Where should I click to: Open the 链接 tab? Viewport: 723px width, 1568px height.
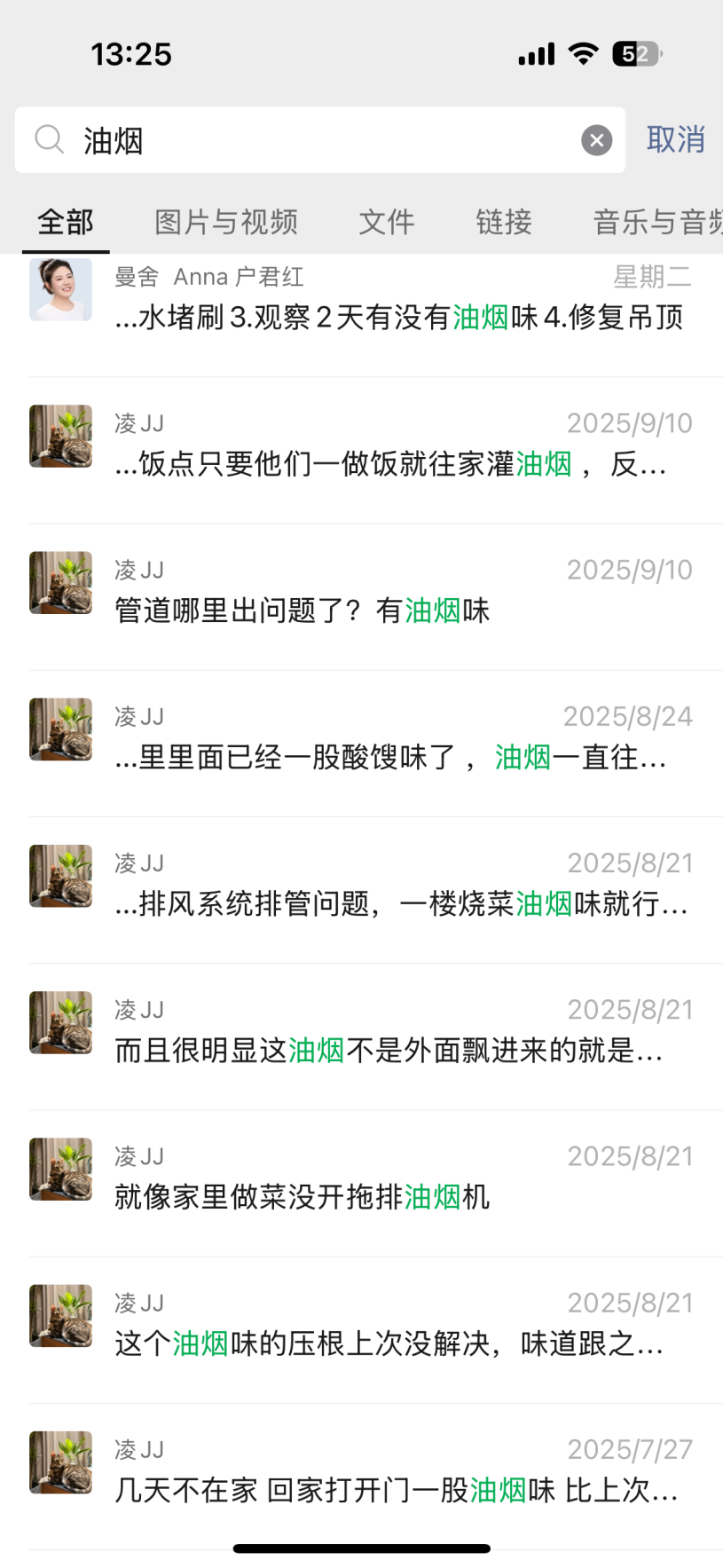(504, 222)
